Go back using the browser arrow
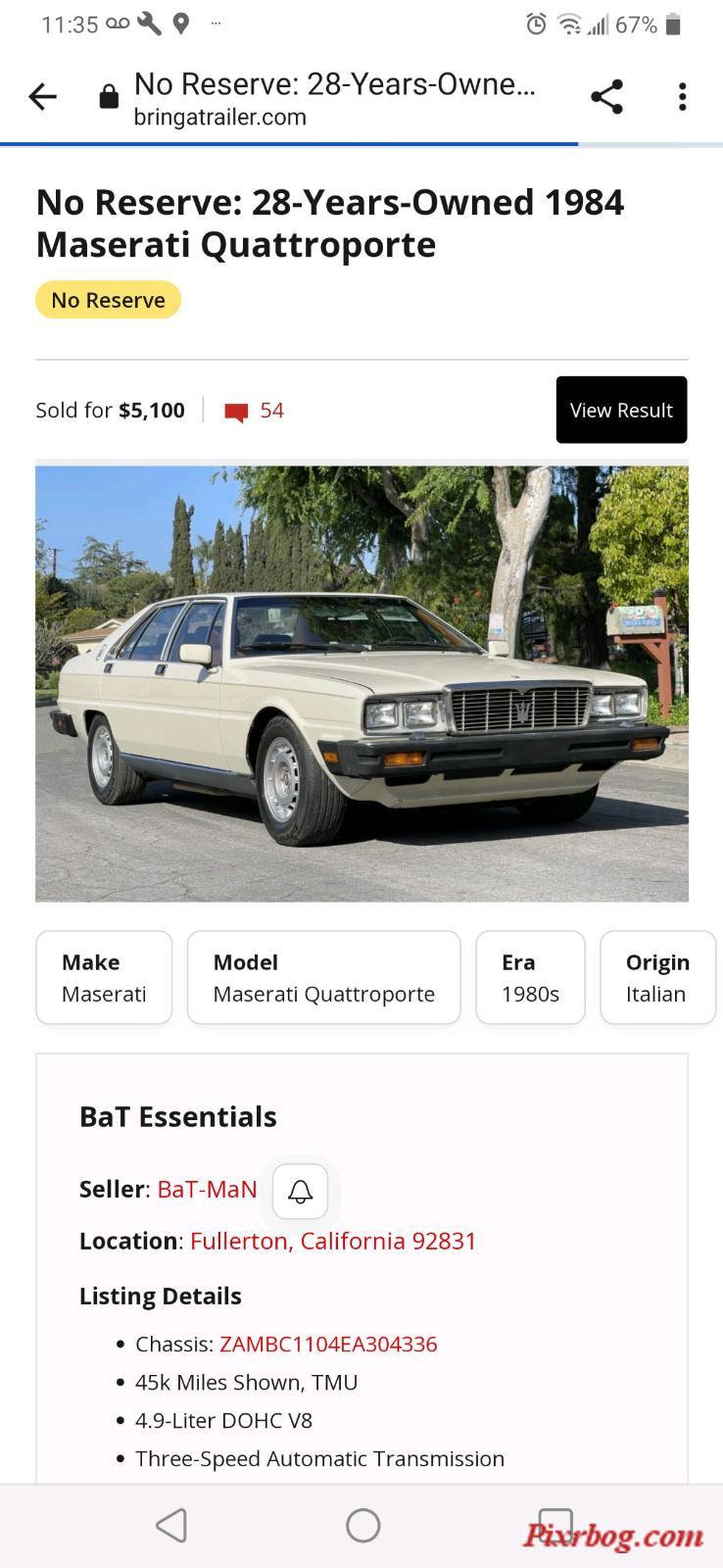 click(43, 97)
